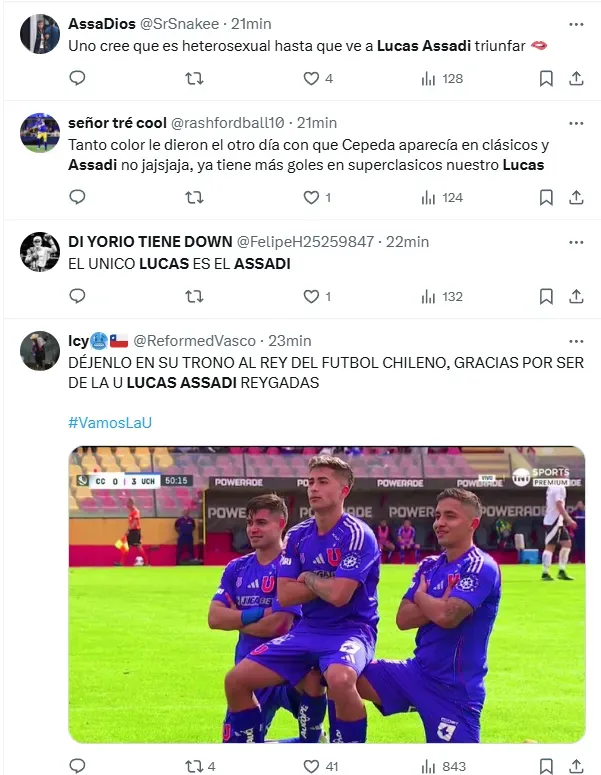
Task: Open overflow menu on AssaDios's tweet
Action: (x=576, y=23)
